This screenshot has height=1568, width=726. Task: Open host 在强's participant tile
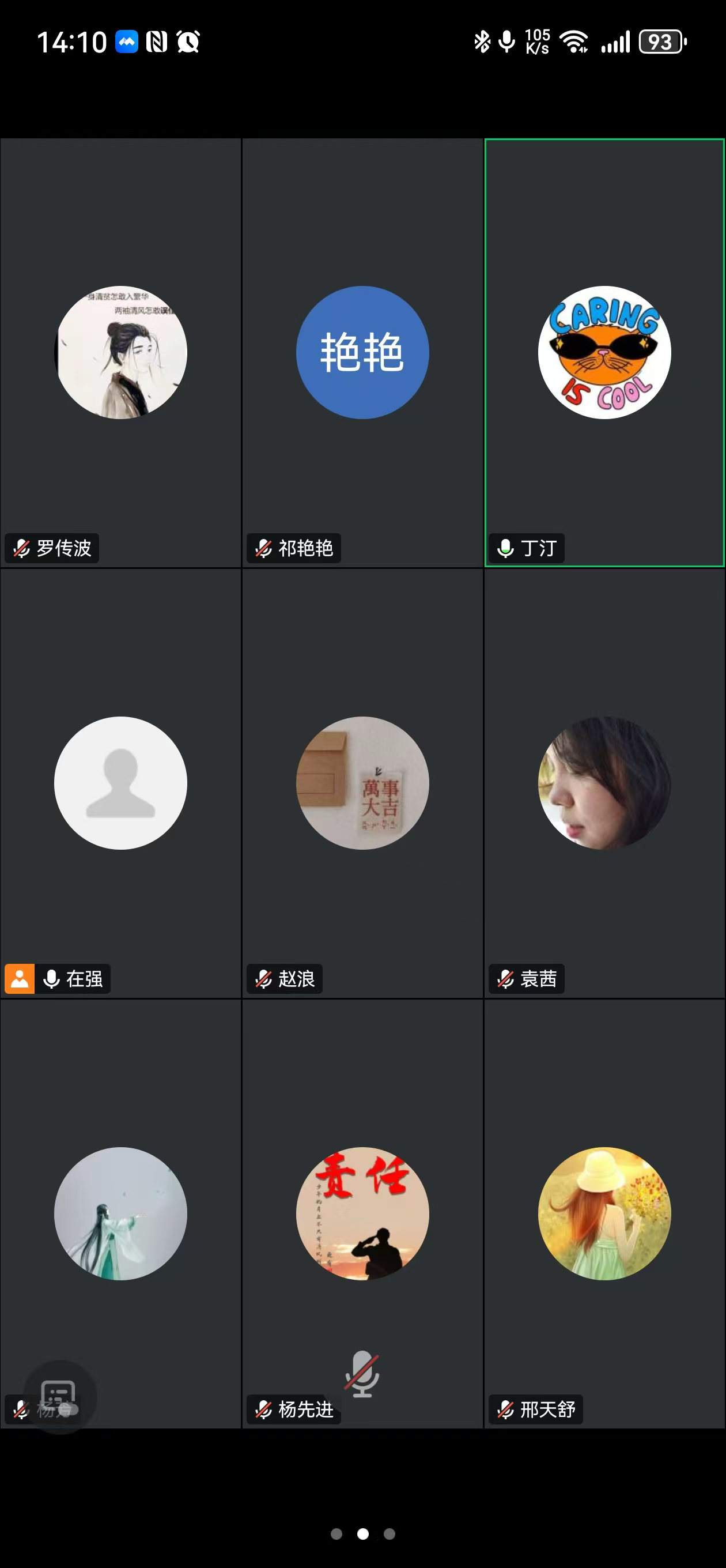click(x=120, y=783)
